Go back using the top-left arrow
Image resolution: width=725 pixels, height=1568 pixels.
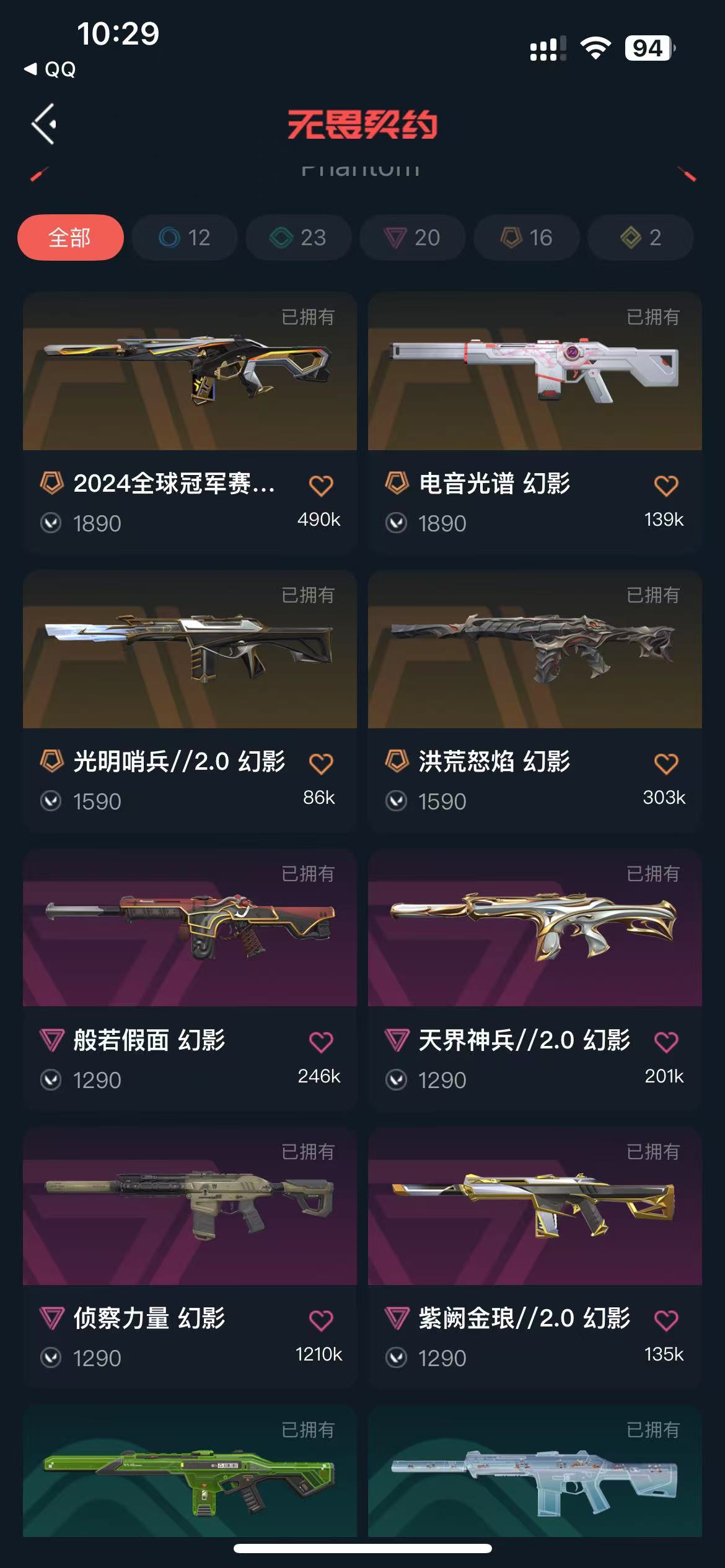43,124
